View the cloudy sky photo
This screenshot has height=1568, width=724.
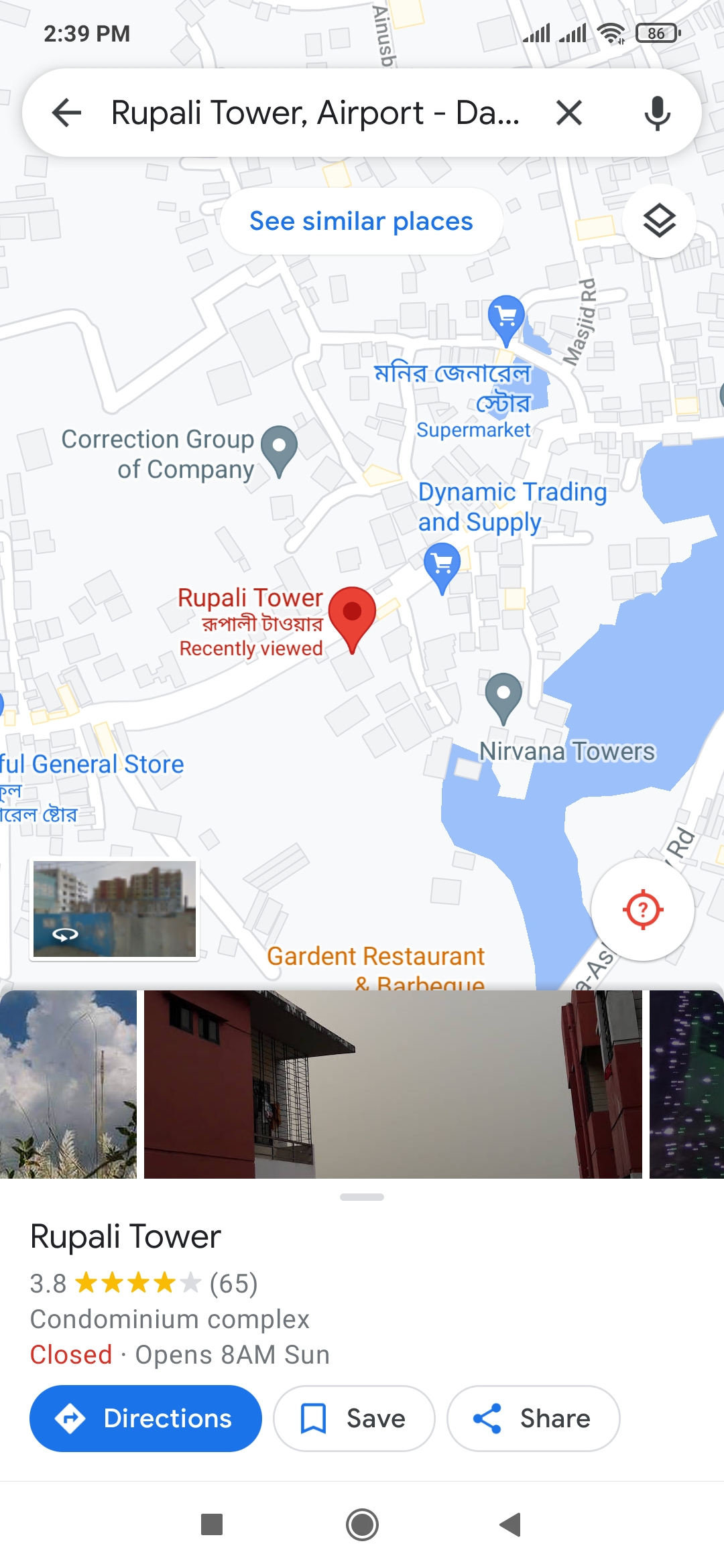click(68, 1084)
